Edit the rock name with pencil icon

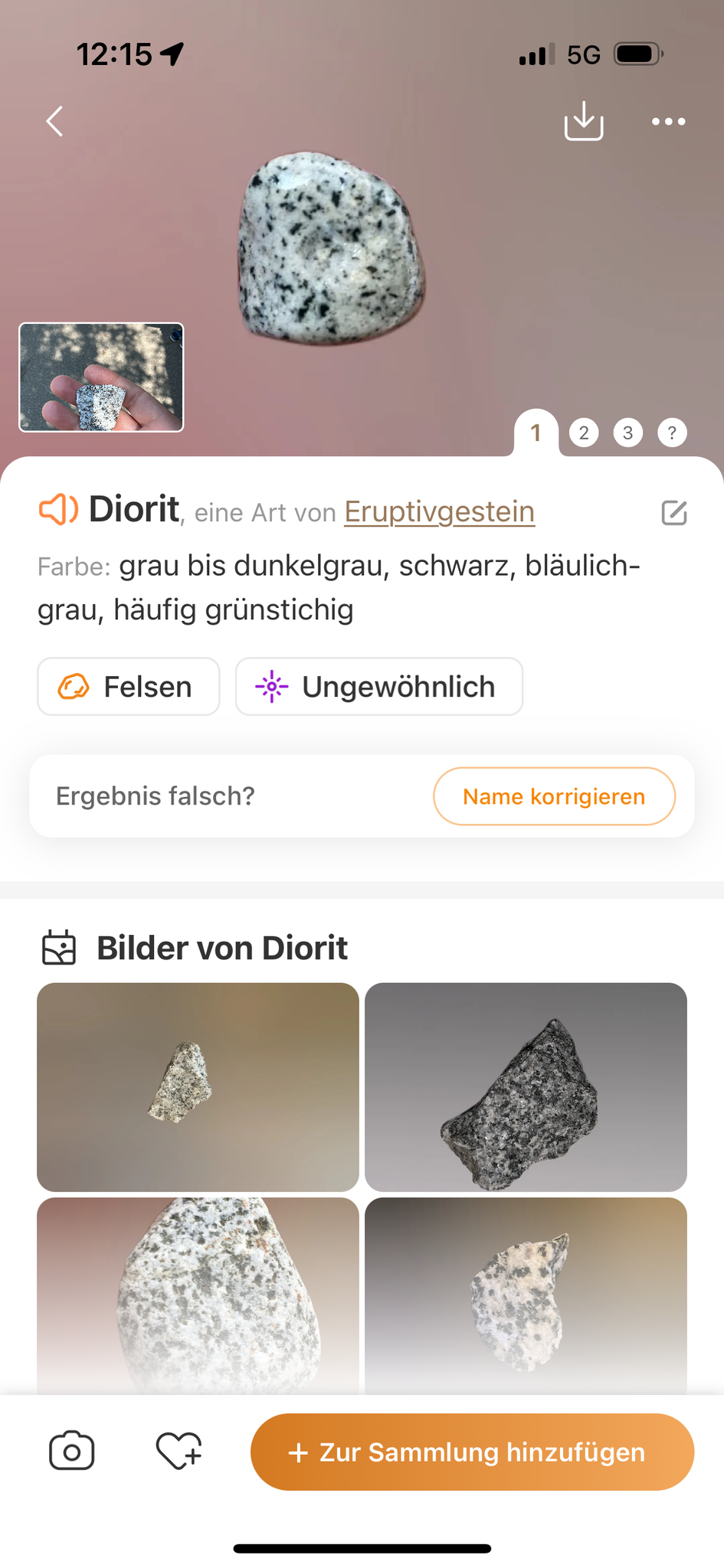674,513
